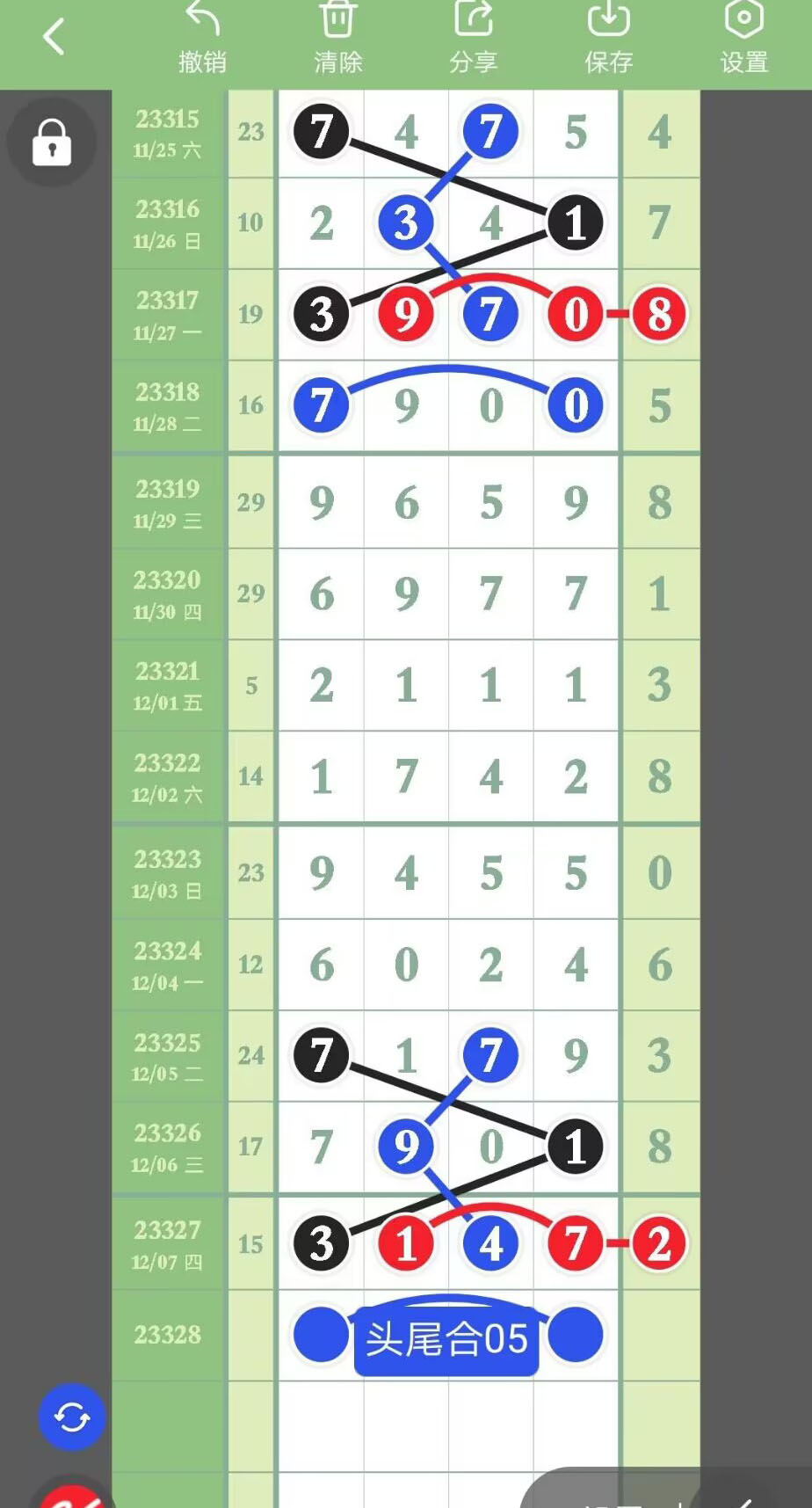812x1508 pixels.
Task: Mark the 0 in row 23323 last column
Action: [660, 873]
